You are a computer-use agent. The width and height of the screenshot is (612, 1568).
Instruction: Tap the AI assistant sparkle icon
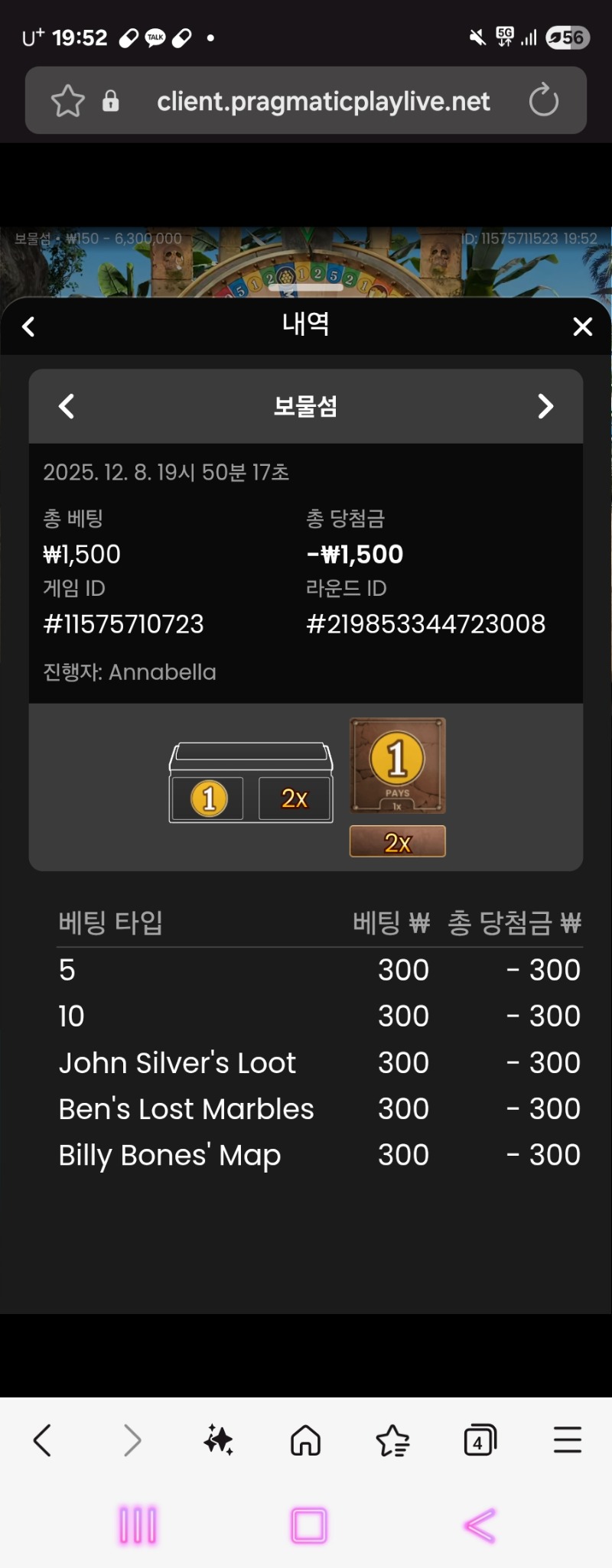tap(218, 1440)
